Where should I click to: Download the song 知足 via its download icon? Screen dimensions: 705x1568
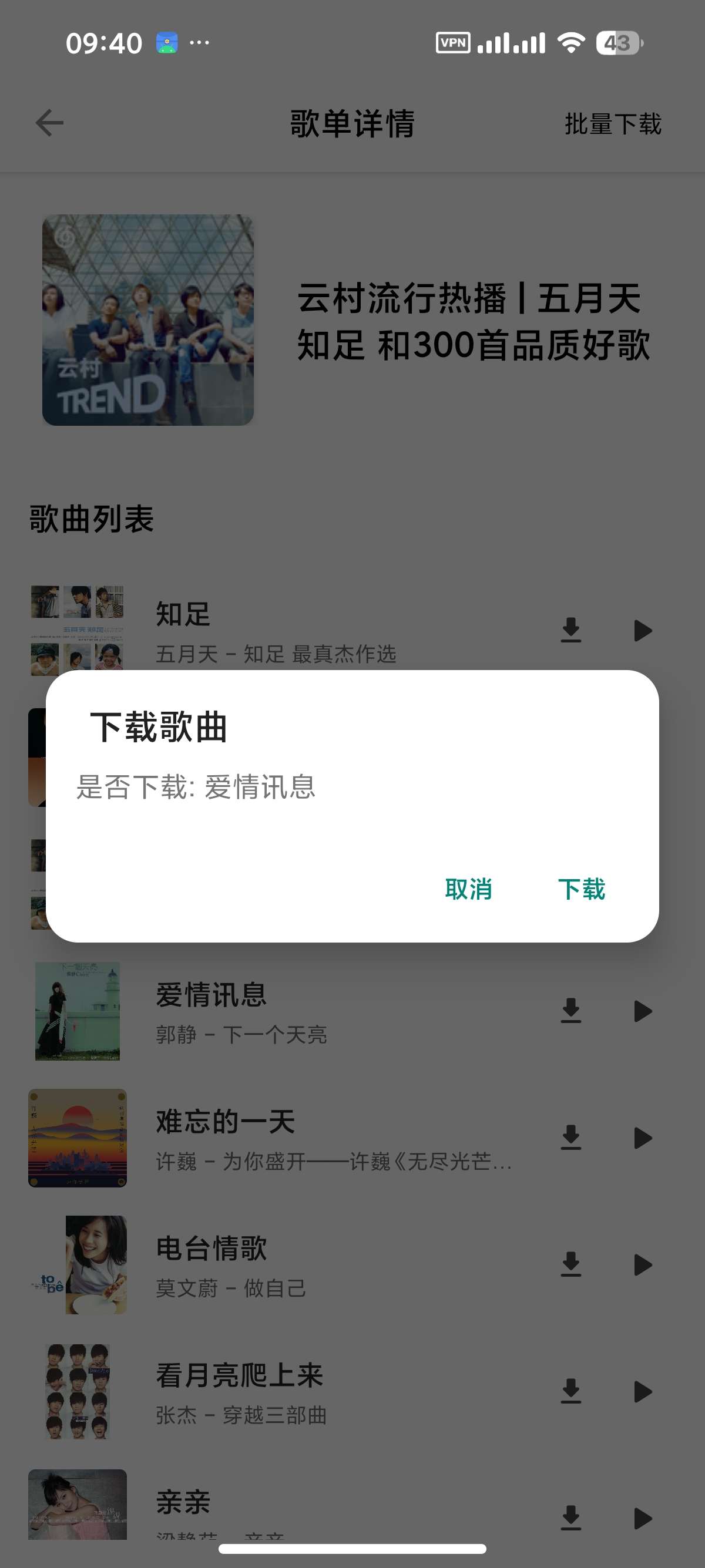571,631
